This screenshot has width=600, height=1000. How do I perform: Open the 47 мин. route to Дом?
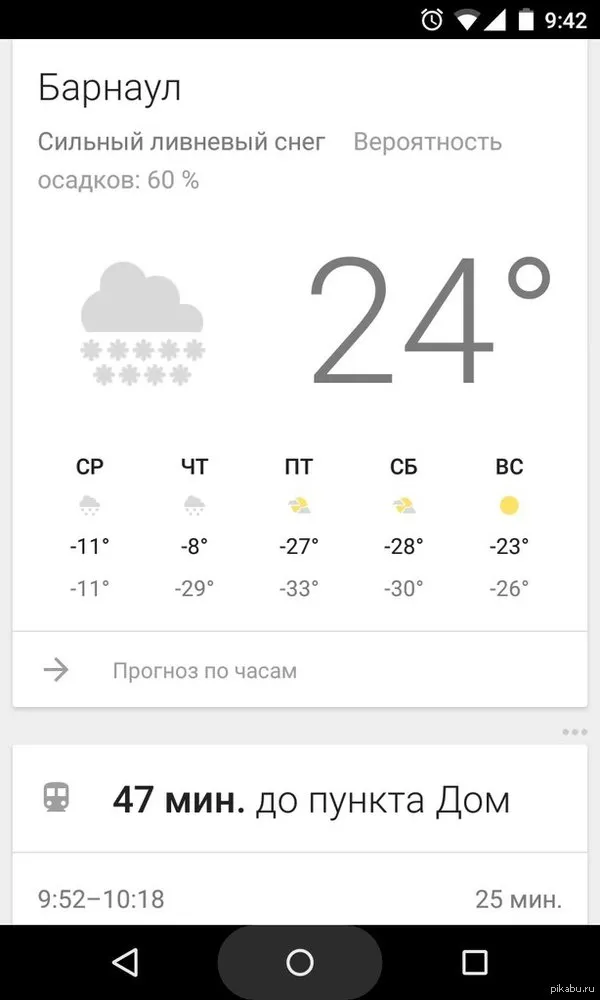click(x=300, y=799)
